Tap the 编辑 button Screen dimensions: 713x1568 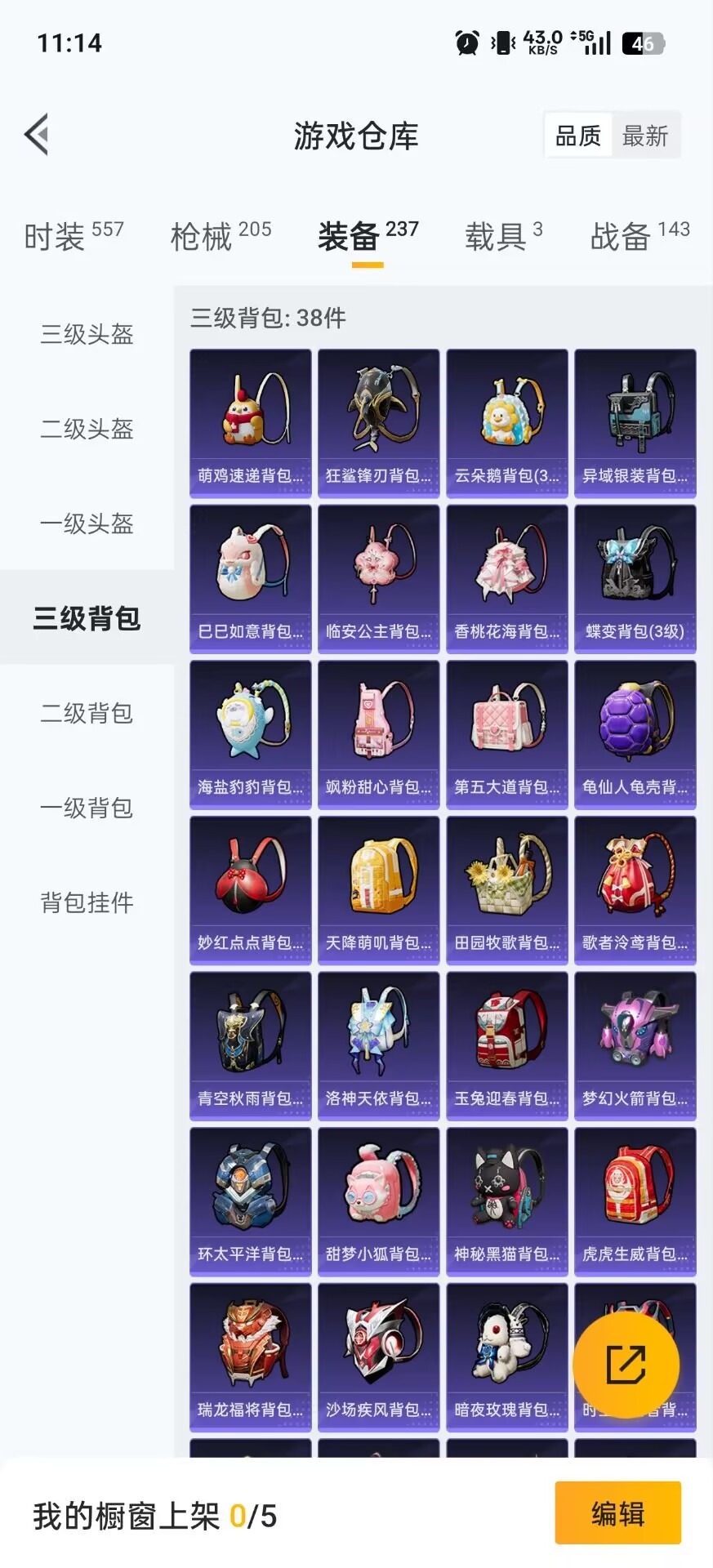coord(617,1514)
